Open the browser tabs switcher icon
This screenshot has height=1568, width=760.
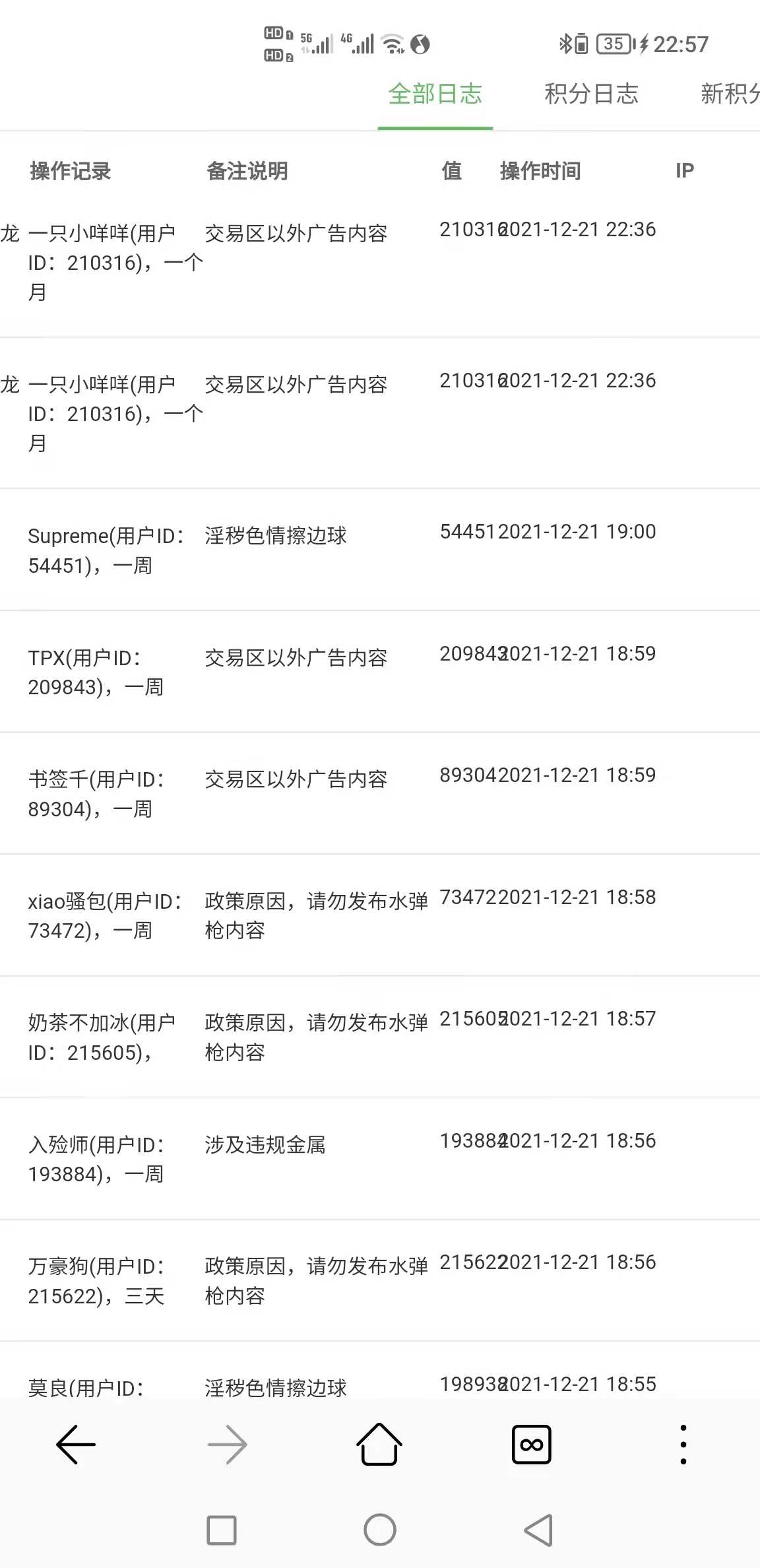531,1445
